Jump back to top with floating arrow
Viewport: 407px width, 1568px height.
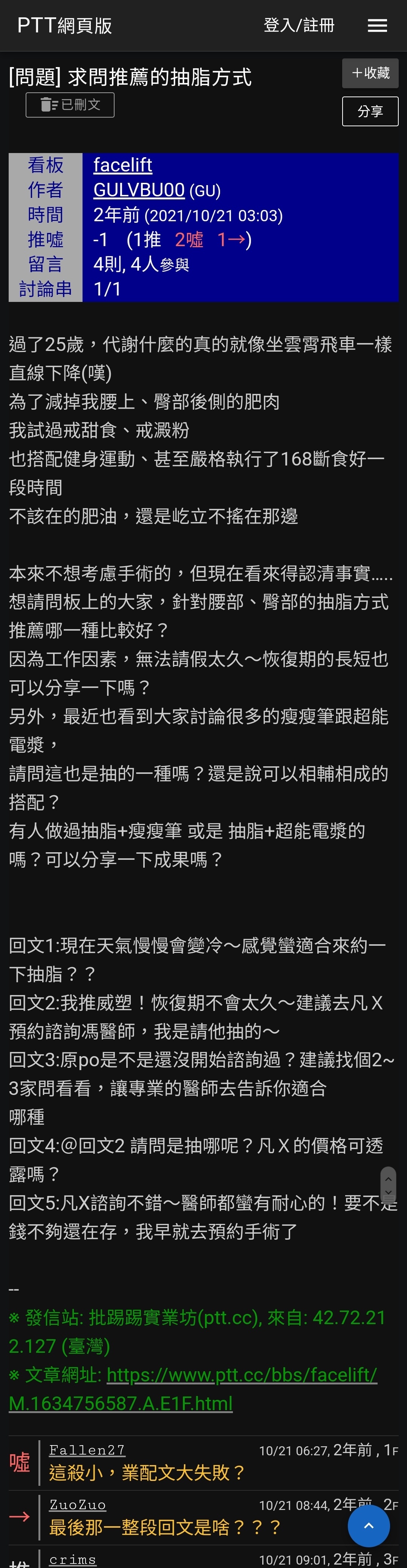(x=369, y=1525)
